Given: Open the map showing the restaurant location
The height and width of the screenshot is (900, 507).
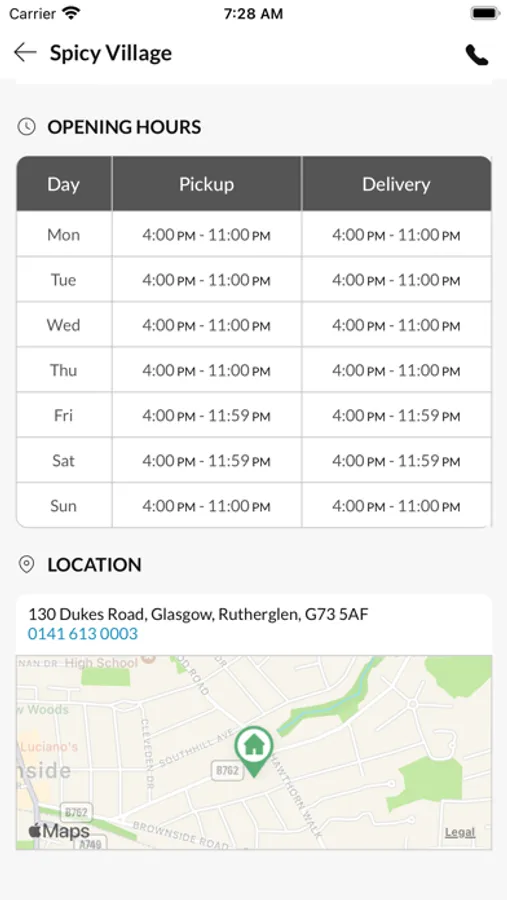Looking at the screenshot, I should coord(254,752).
